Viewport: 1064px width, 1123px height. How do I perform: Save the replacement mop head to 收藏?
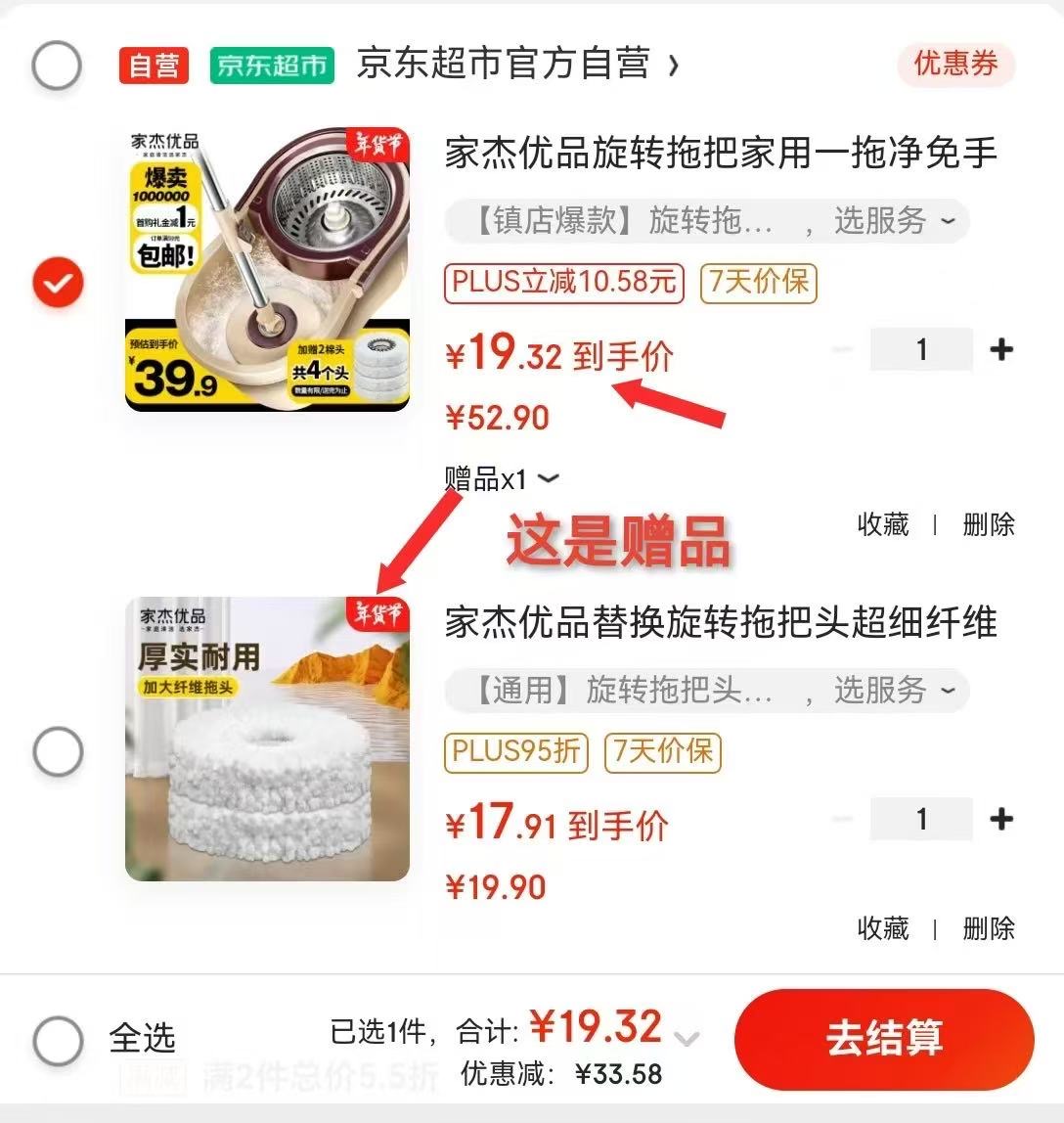click(882, 927)
